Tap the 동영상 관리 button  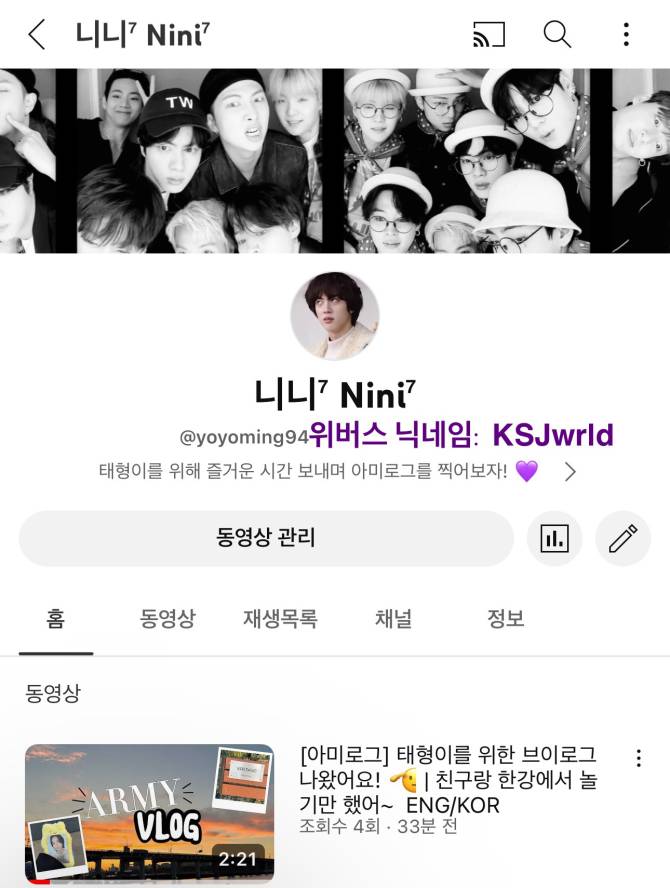point(266,538)
